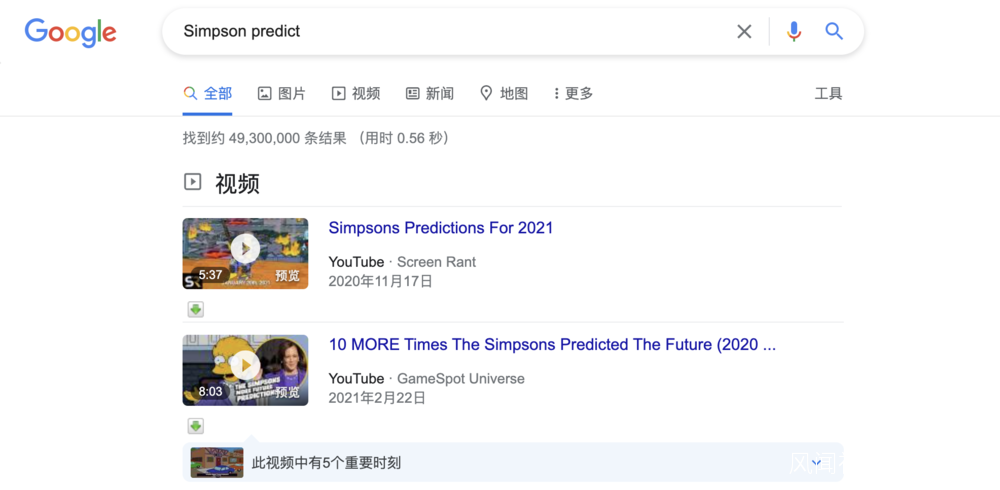Select the 全部 results tab
Image resolution: width=1000 pixels, height=490 pixels.
(208, 93)
